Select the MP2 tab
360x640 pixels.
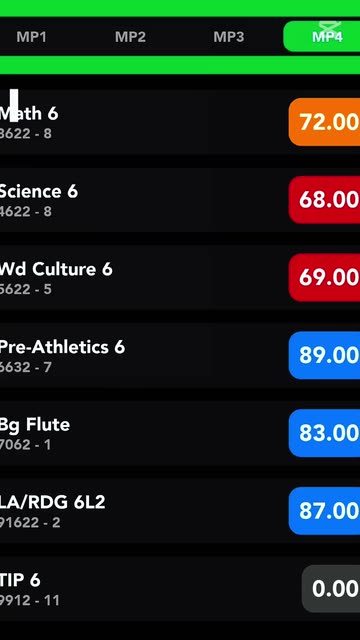130,37
